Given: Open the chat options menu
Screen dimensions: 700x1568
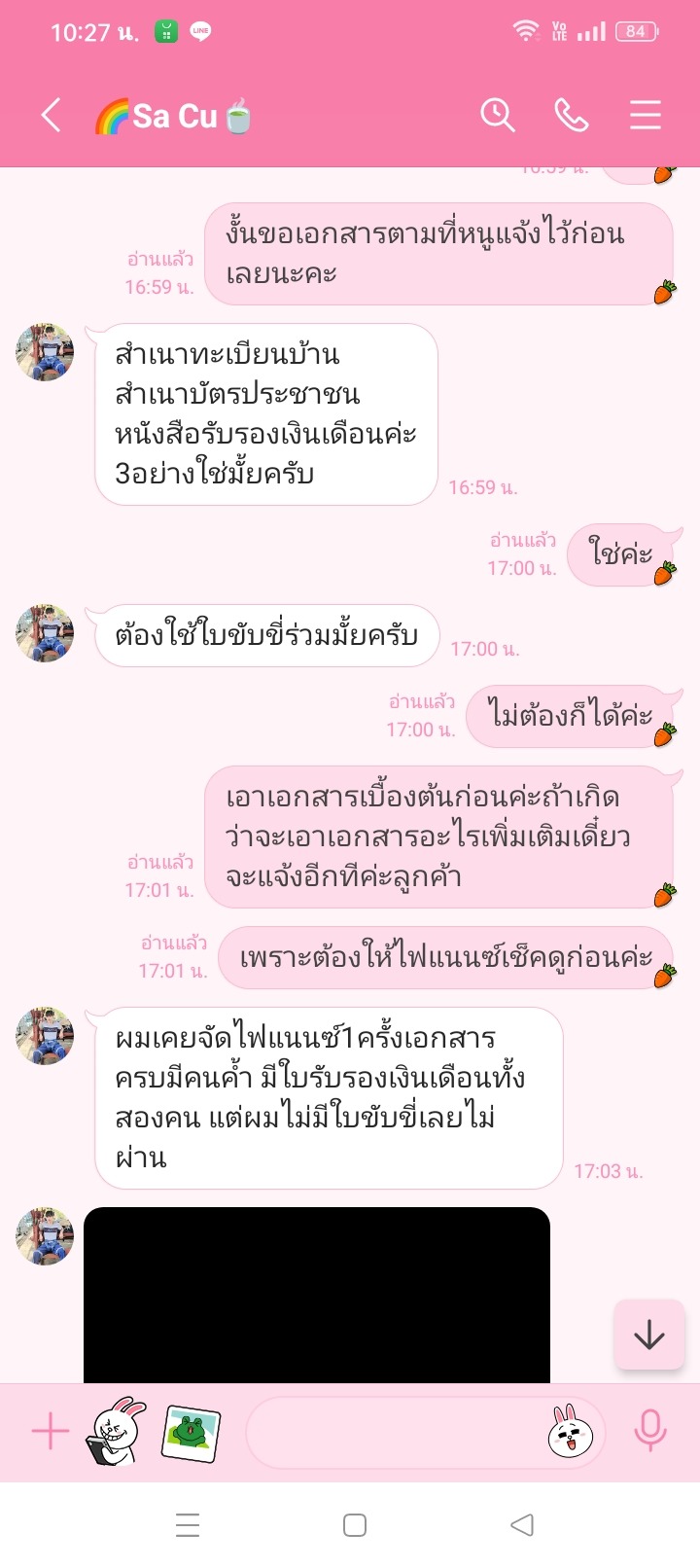Looking at the screenshot, I should [645, 115].
